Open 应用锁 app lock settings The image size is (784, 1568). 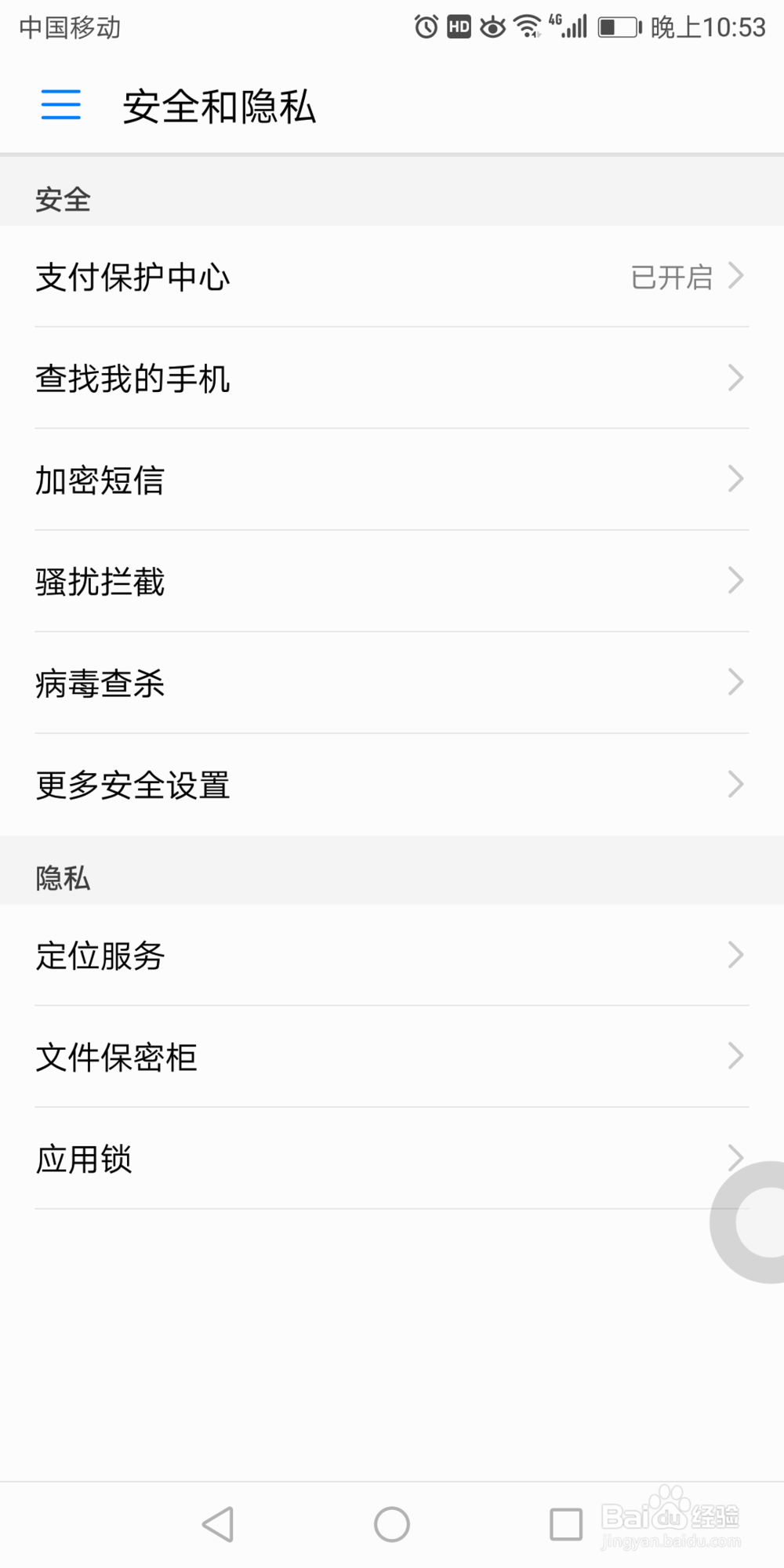(x=392, y=1159)
